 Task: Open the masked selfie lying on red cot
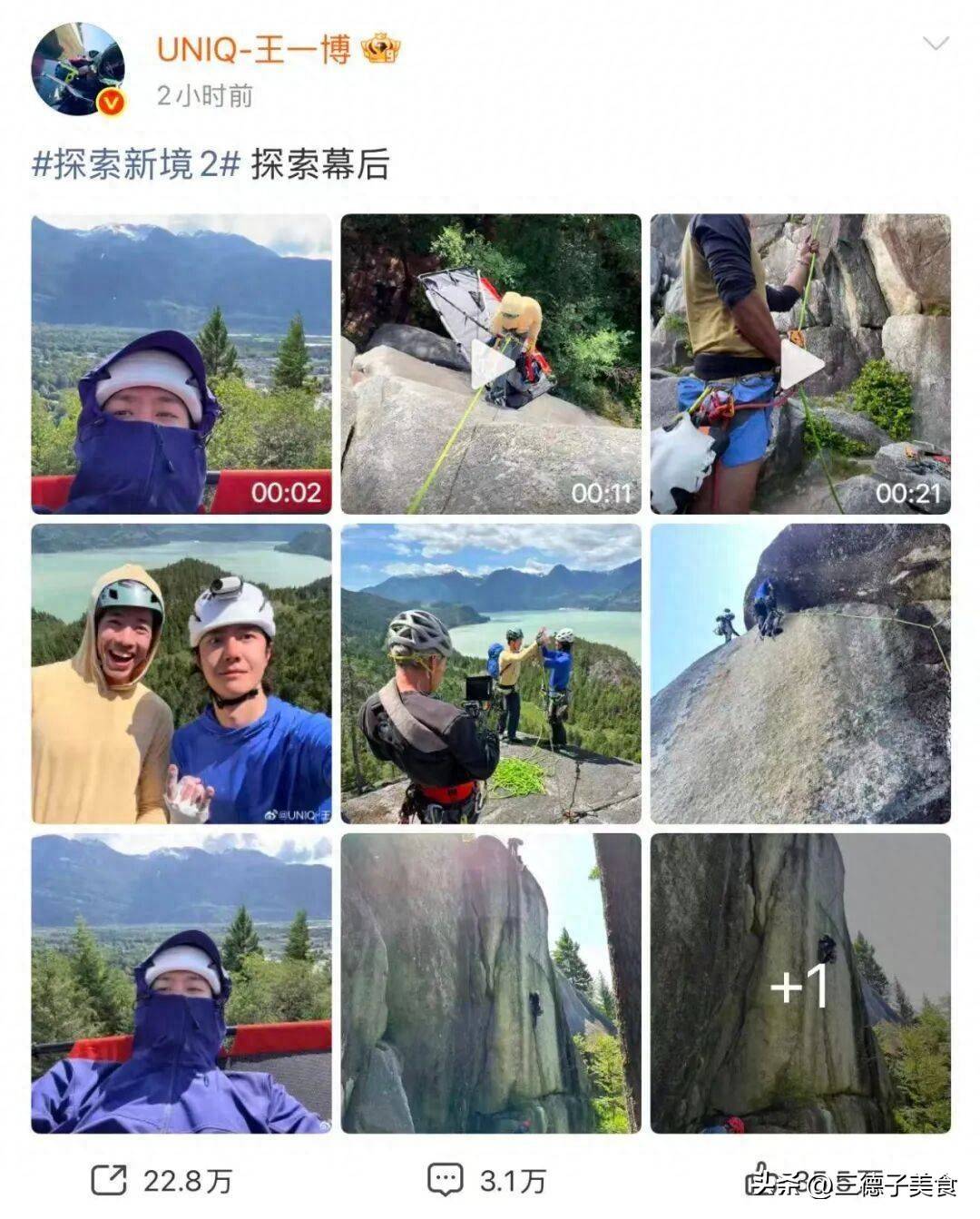tap(181, 983)
